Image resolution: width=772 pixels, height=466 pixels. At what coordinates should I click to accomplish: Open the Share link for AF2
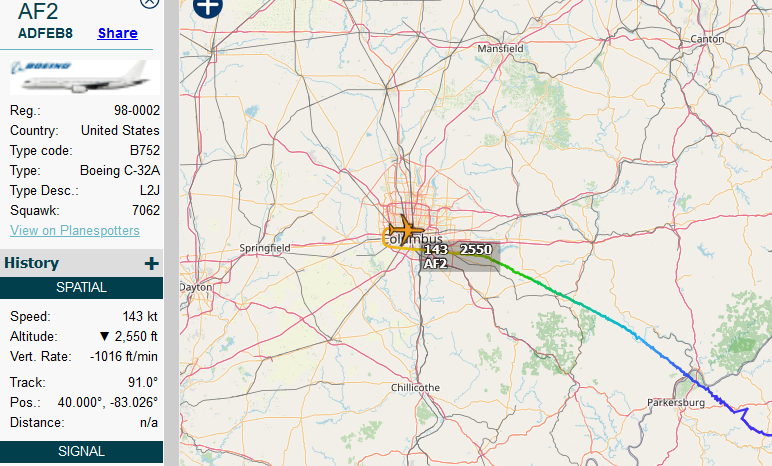(x=117, y=33)
